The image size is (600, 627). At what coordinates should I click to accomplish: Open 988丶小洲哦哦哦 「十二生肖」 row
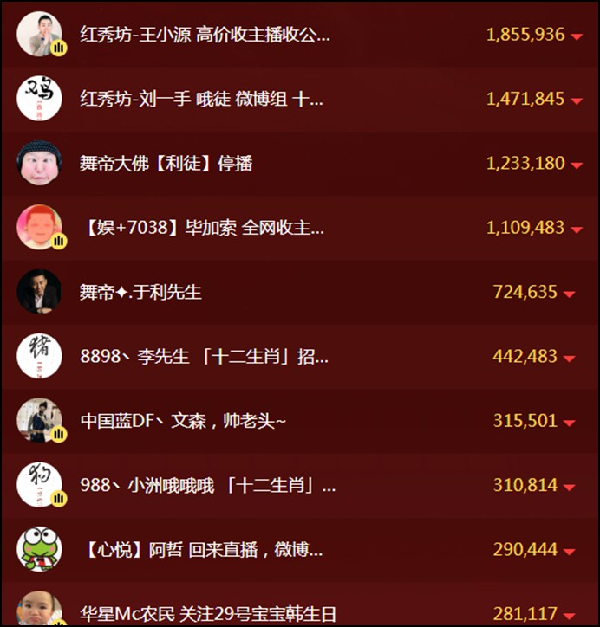tap(207, 486)
